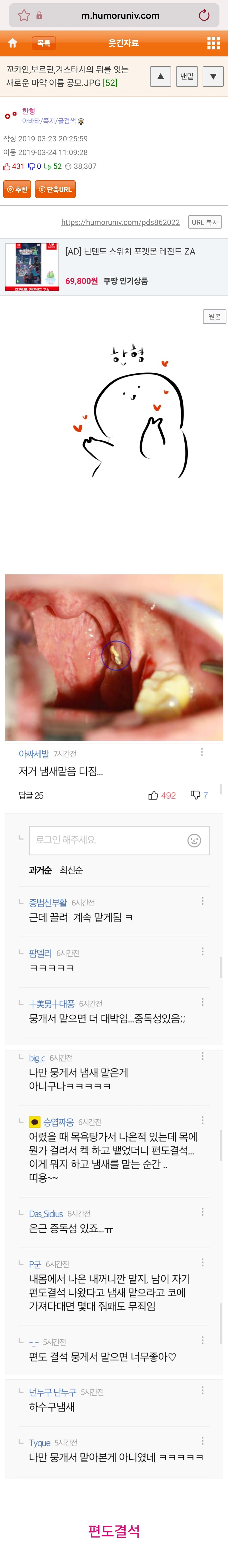Open the humoruniv.com/pds862022 link
Screen dimensions: 228x1568
click(x=120, y=222)
